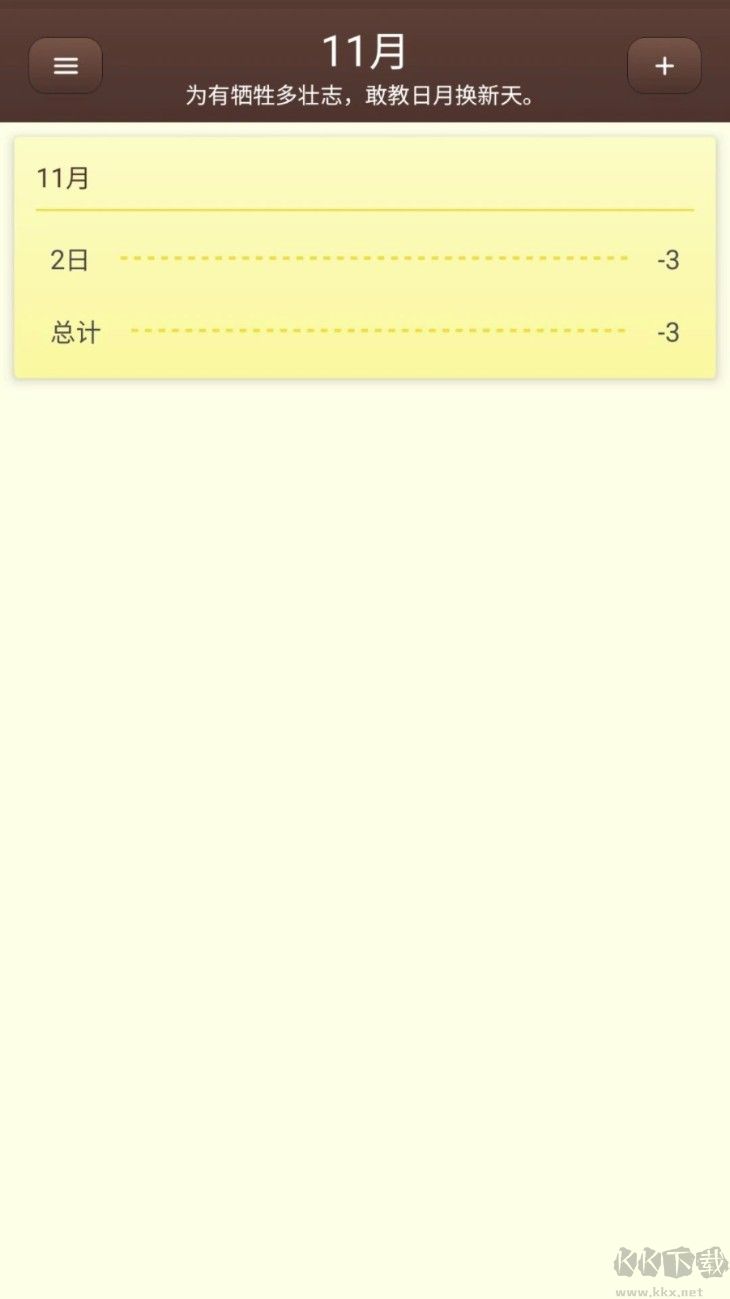
Task: Toggle the 2日 record selection
Action: click(x=68, y=259)
